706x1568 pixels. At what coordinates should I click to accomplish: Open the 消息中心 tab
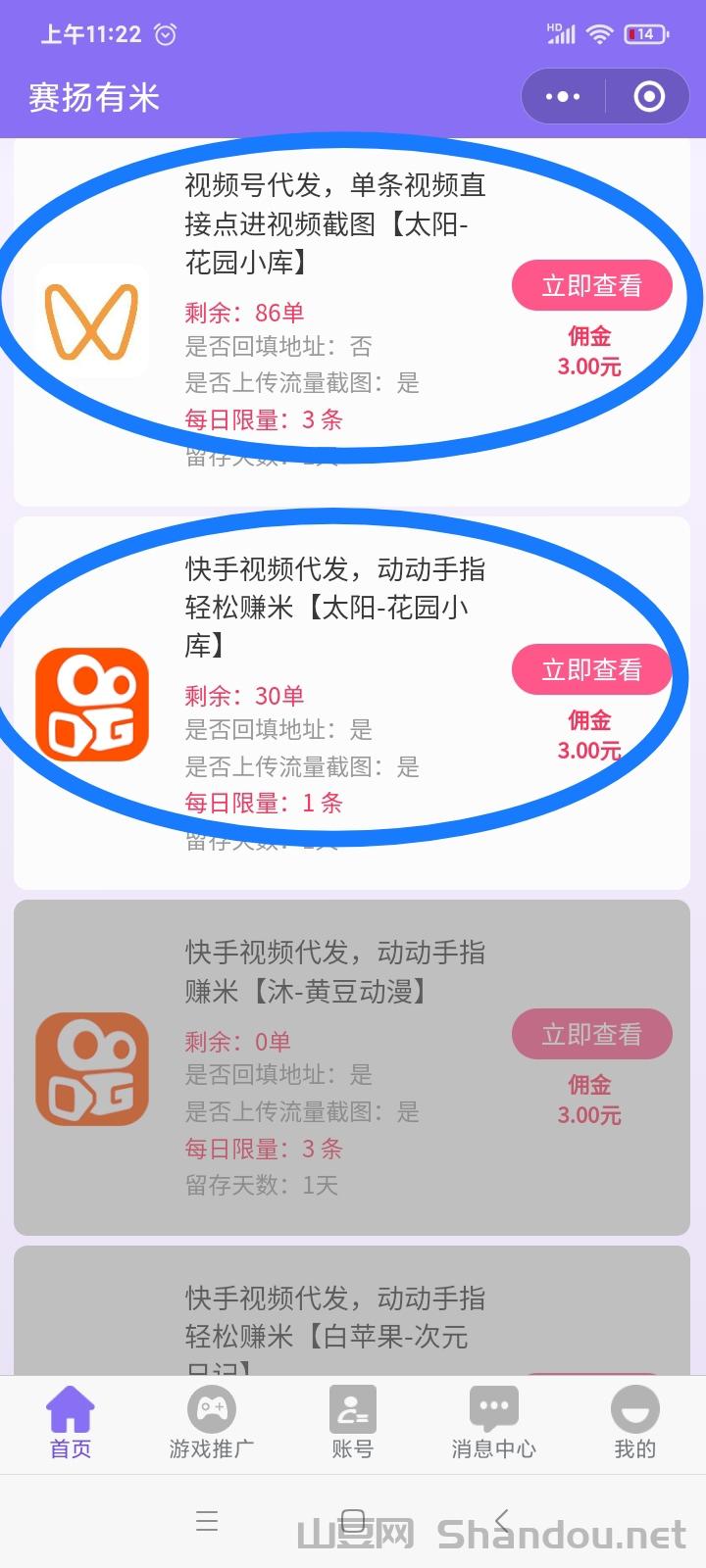[x=493, y=1423]
